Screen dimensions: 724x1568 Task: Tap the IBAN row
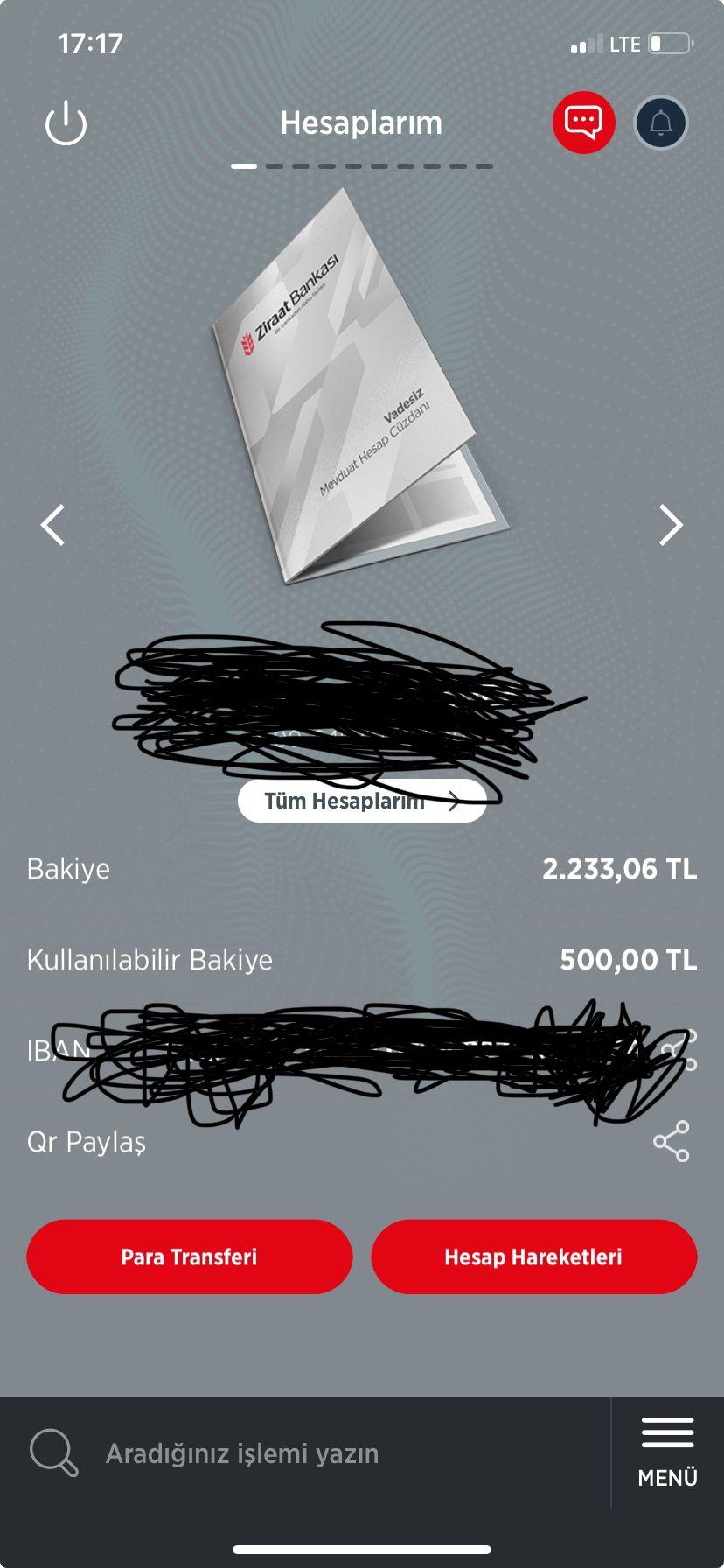coord(362,1050)
